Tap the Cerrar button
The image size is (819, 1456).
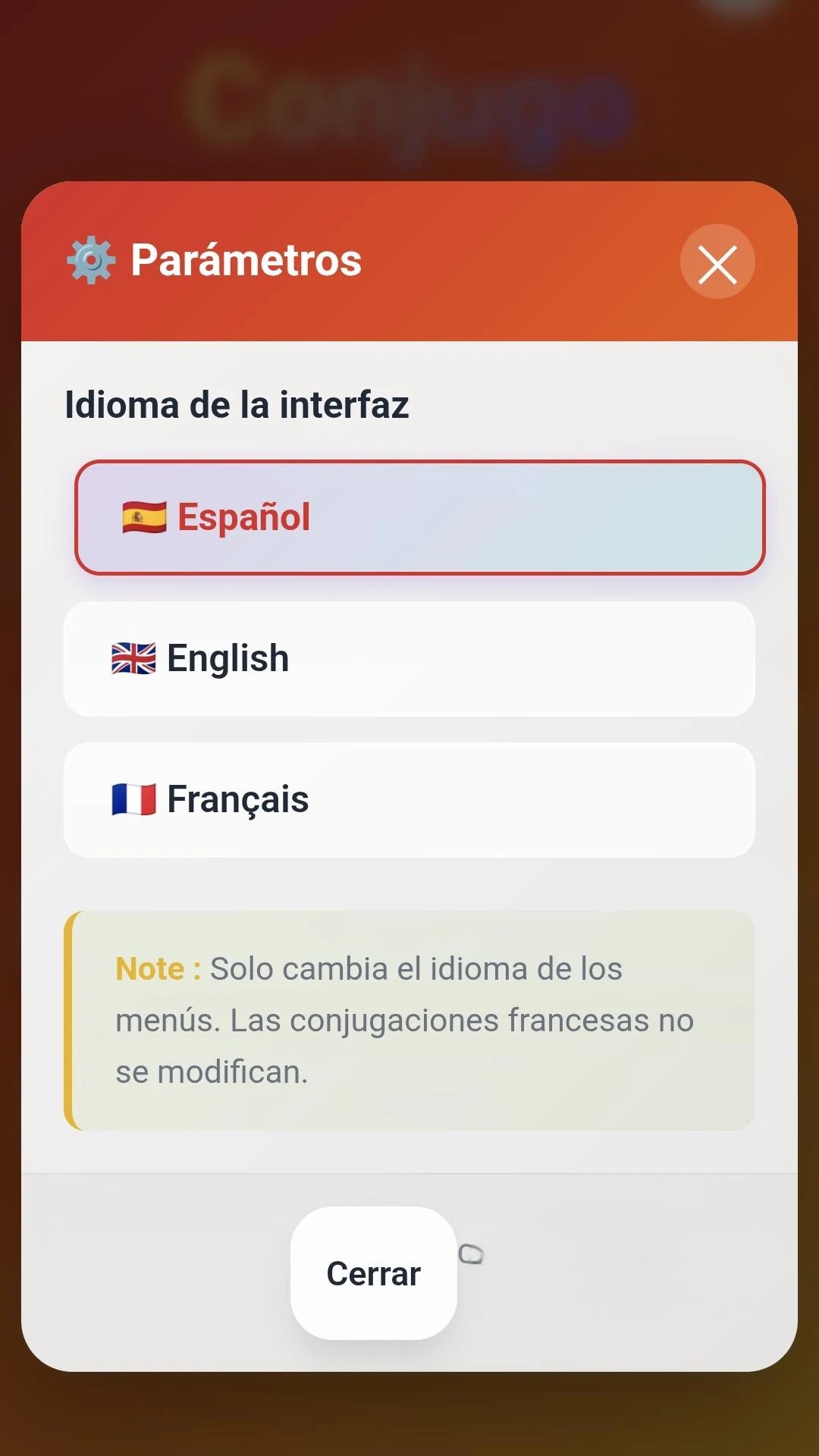coord(373,1273)
